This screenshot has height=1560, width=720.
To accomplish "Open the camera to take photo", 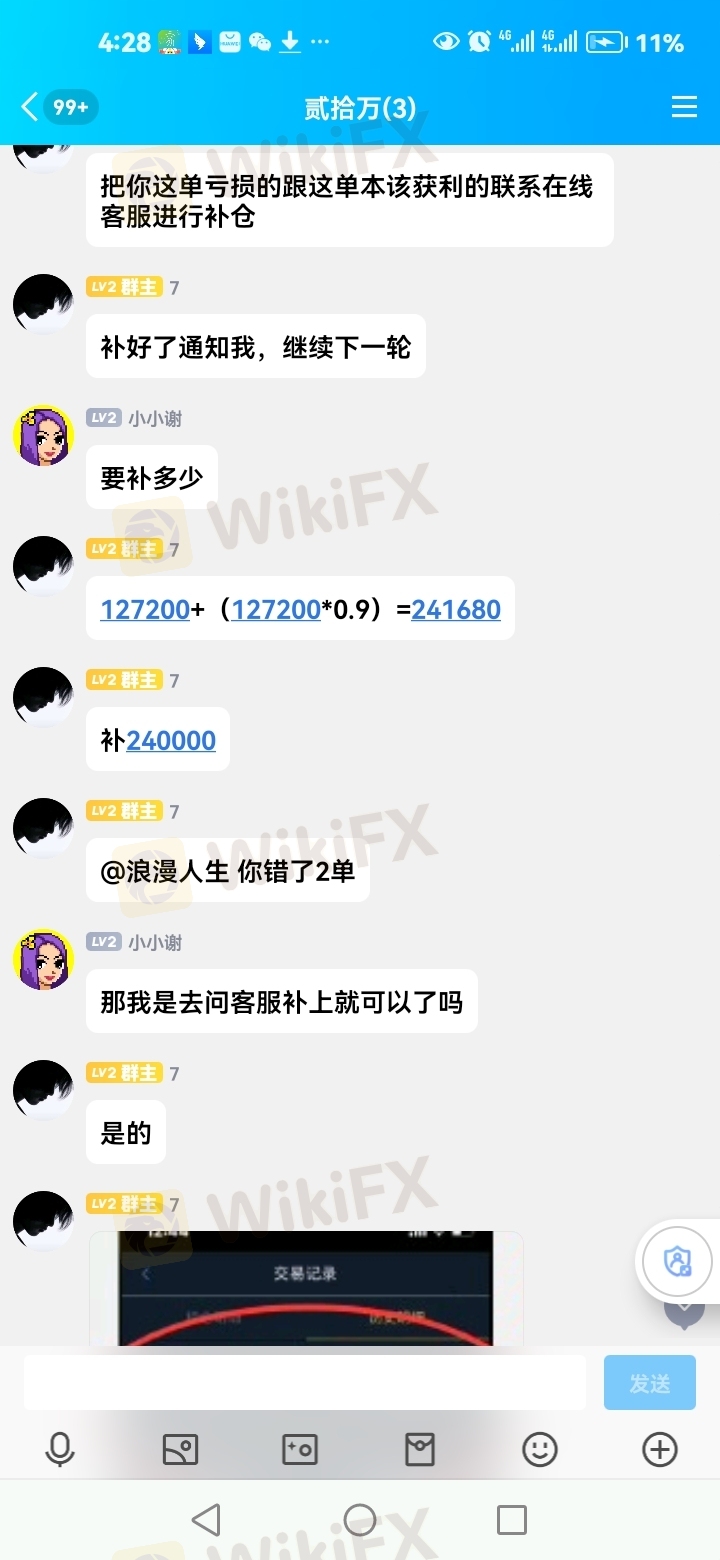I will tap(300, 1449).
